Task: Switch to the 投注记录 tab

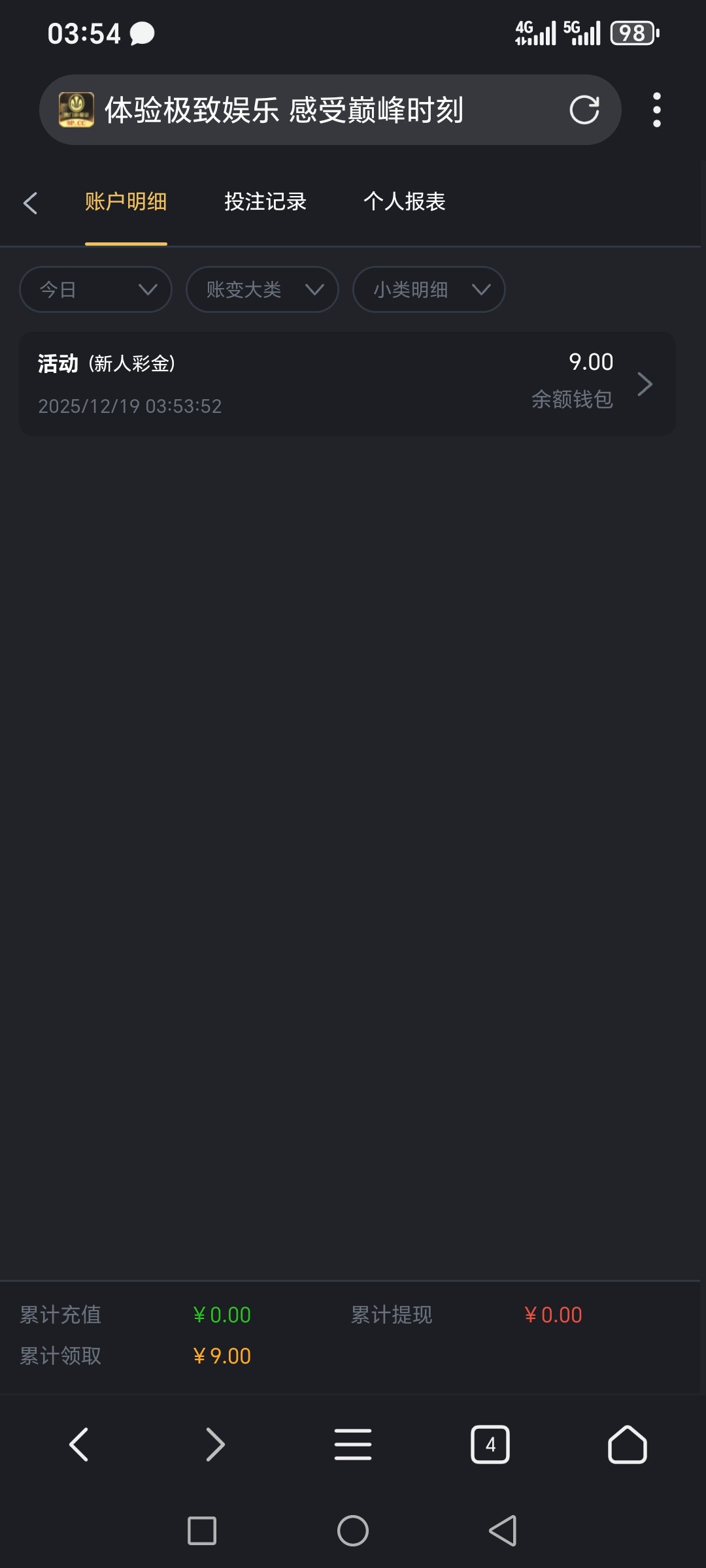Action: [265, 202]
